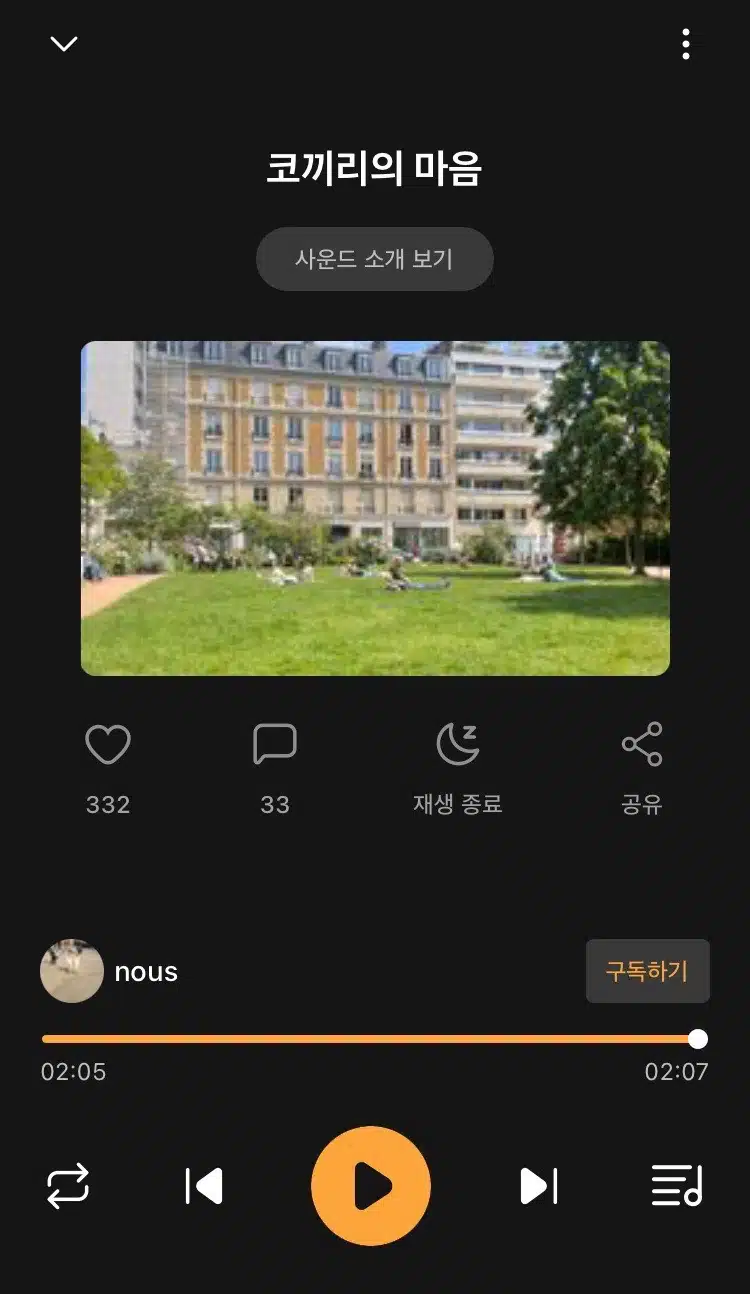Skip to the next track
Screen dimensions: 750x1294
pos(539,1187)
